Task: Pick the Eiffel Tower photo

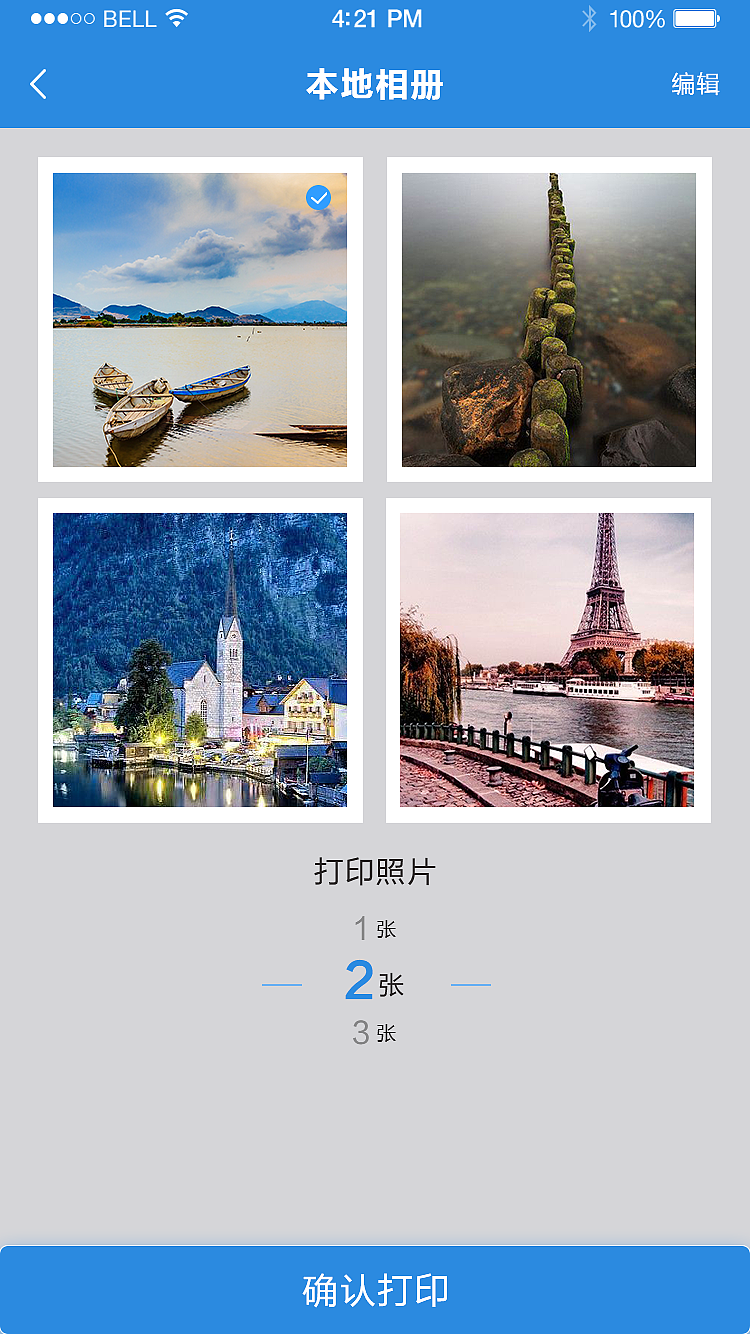Action: tap(547, 660)
